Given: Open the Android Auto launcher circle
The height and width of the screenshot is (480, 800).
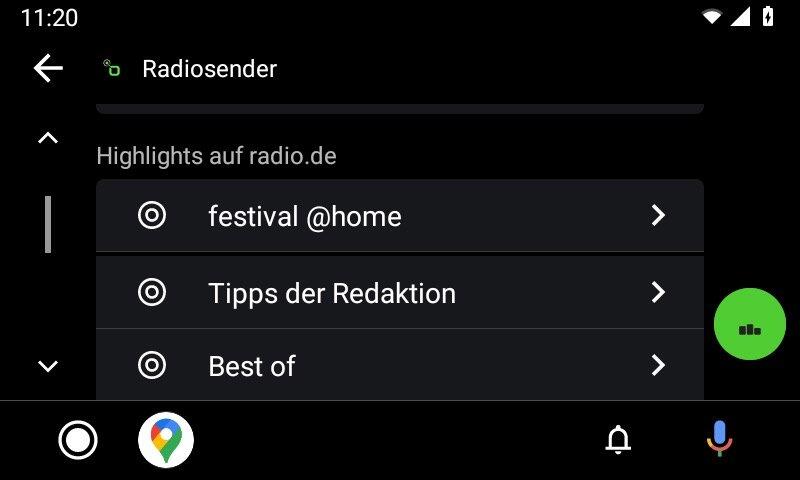Looking at the screenshot, I should click(78, 440).
